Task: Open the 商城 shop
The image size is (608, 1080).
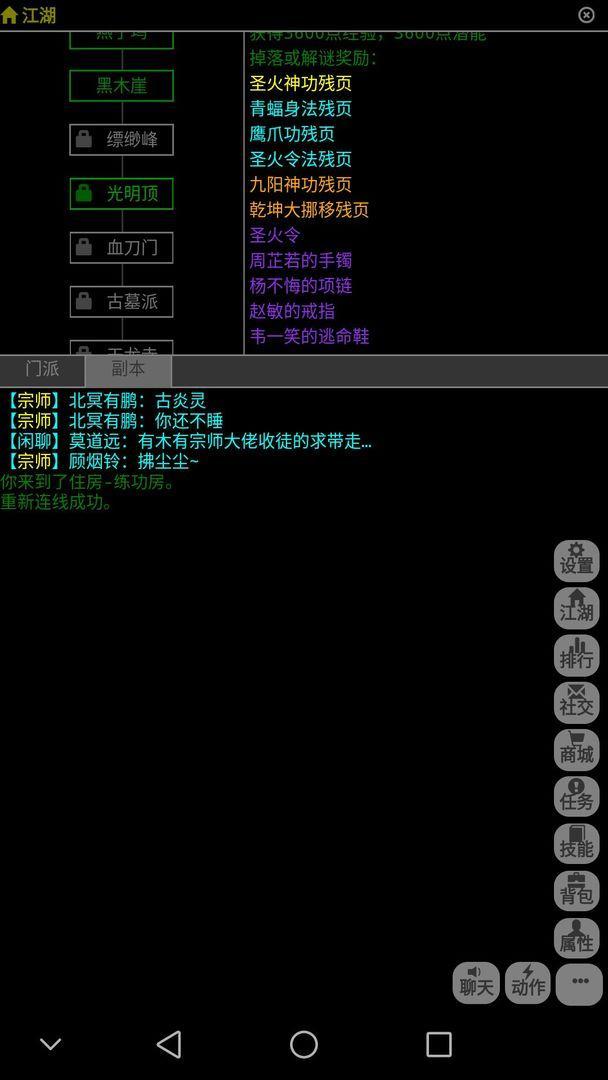Action: pos(576,750)
